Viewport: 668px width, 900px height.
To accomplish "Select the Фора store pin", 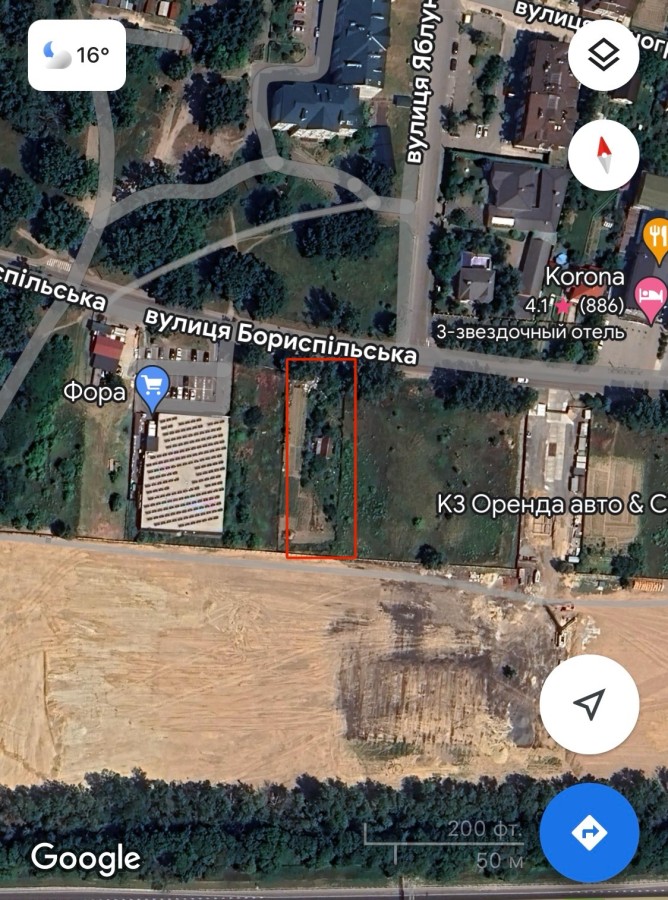I will tap(151, 388).
